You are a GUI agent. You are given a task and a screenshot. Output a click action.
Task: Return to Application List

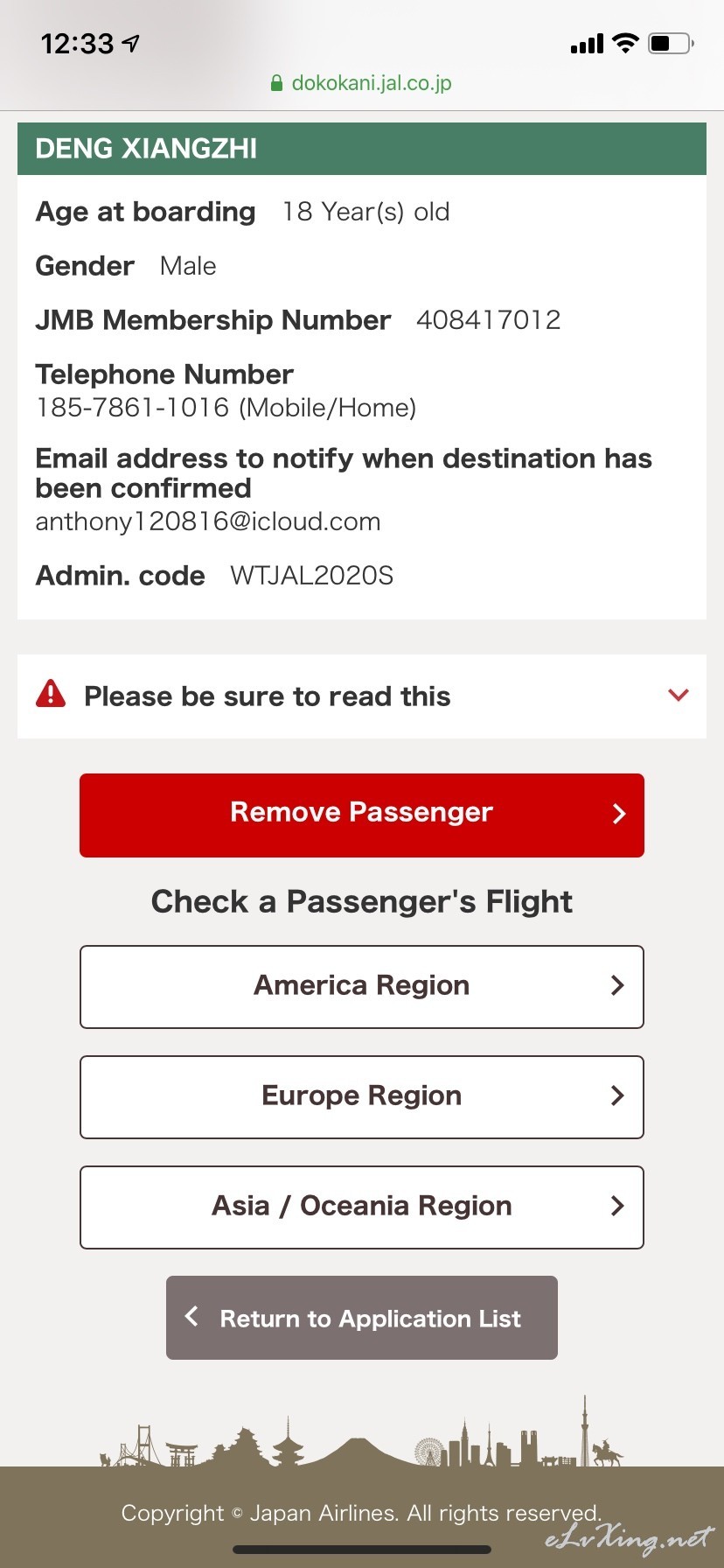pos(362,1318)
